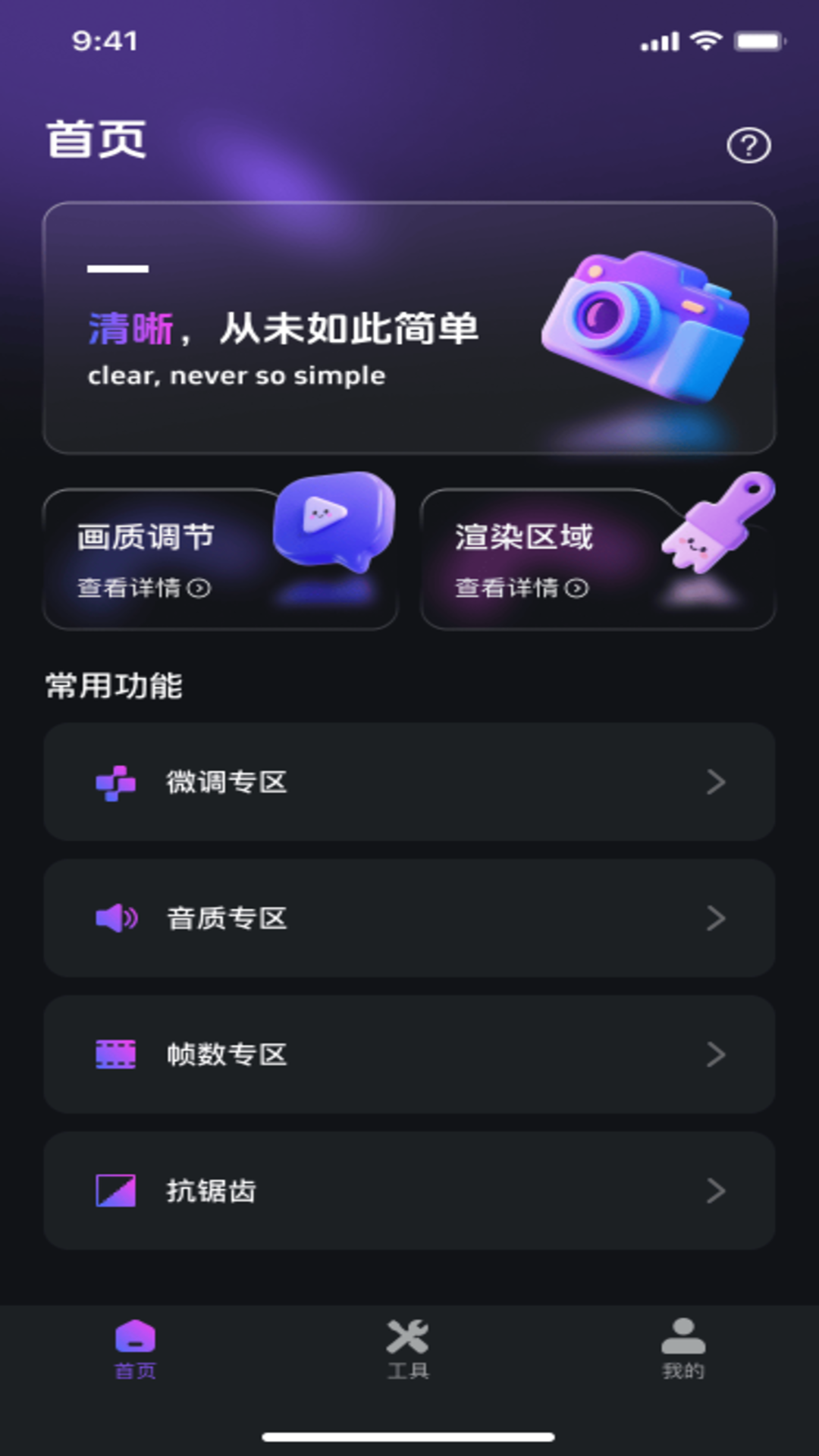Screen dimensions: 819x1456
Task: Expand the 音质专区 chevron
Action: pyautogui.click(x=715, y=918)
